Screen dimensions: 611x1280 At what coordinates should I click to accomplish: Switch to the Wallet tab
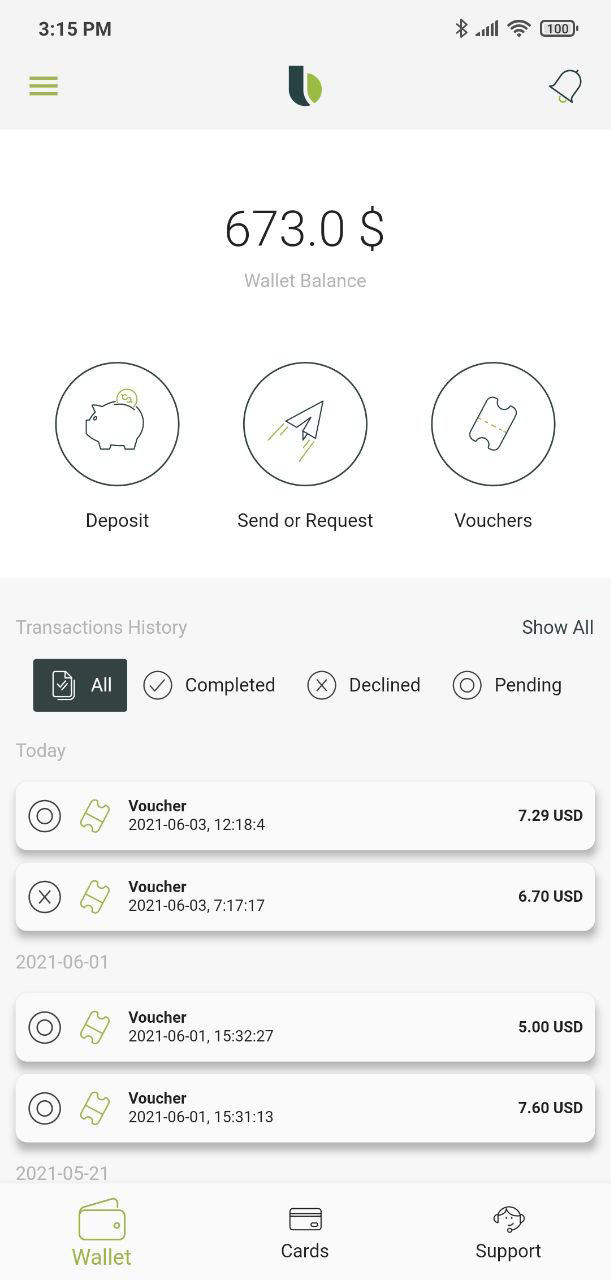(x=102, y=1233)
